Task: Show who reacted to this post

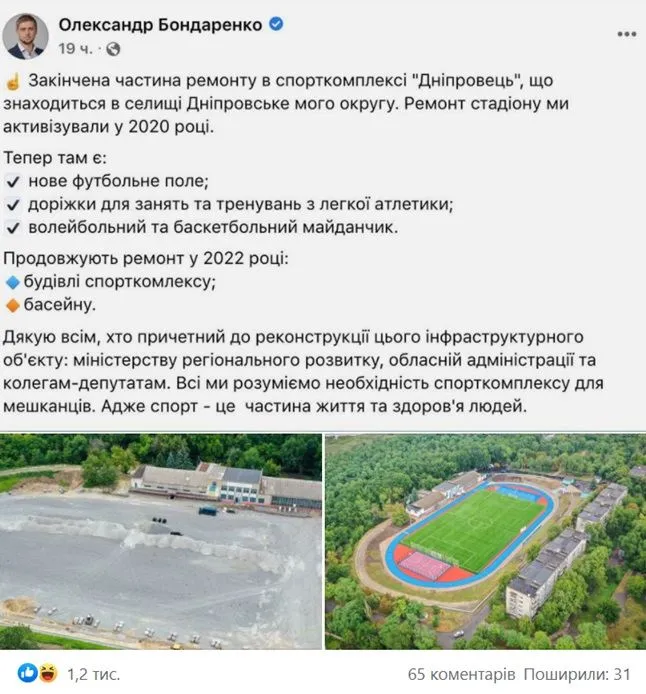Action: (62, 674)
